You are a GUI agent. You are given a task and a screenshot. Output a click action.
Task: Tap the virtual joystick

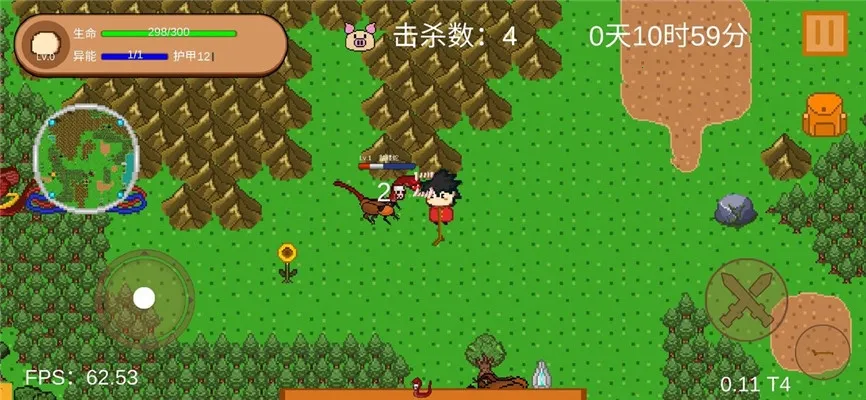click(x=145, y=298)
